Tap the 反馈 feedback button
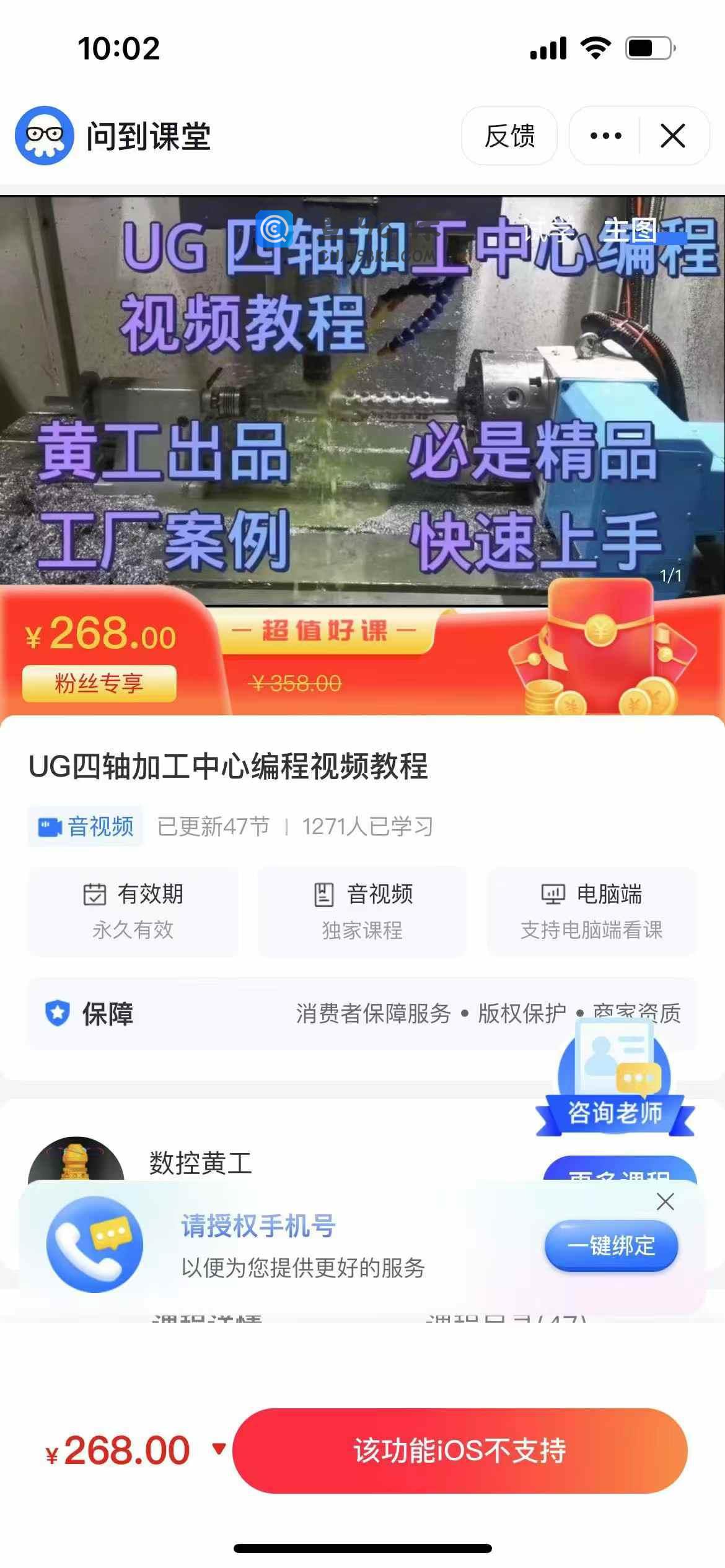Image resolution: width=725 pixels, height=1568 pixels. pos(509,136)
